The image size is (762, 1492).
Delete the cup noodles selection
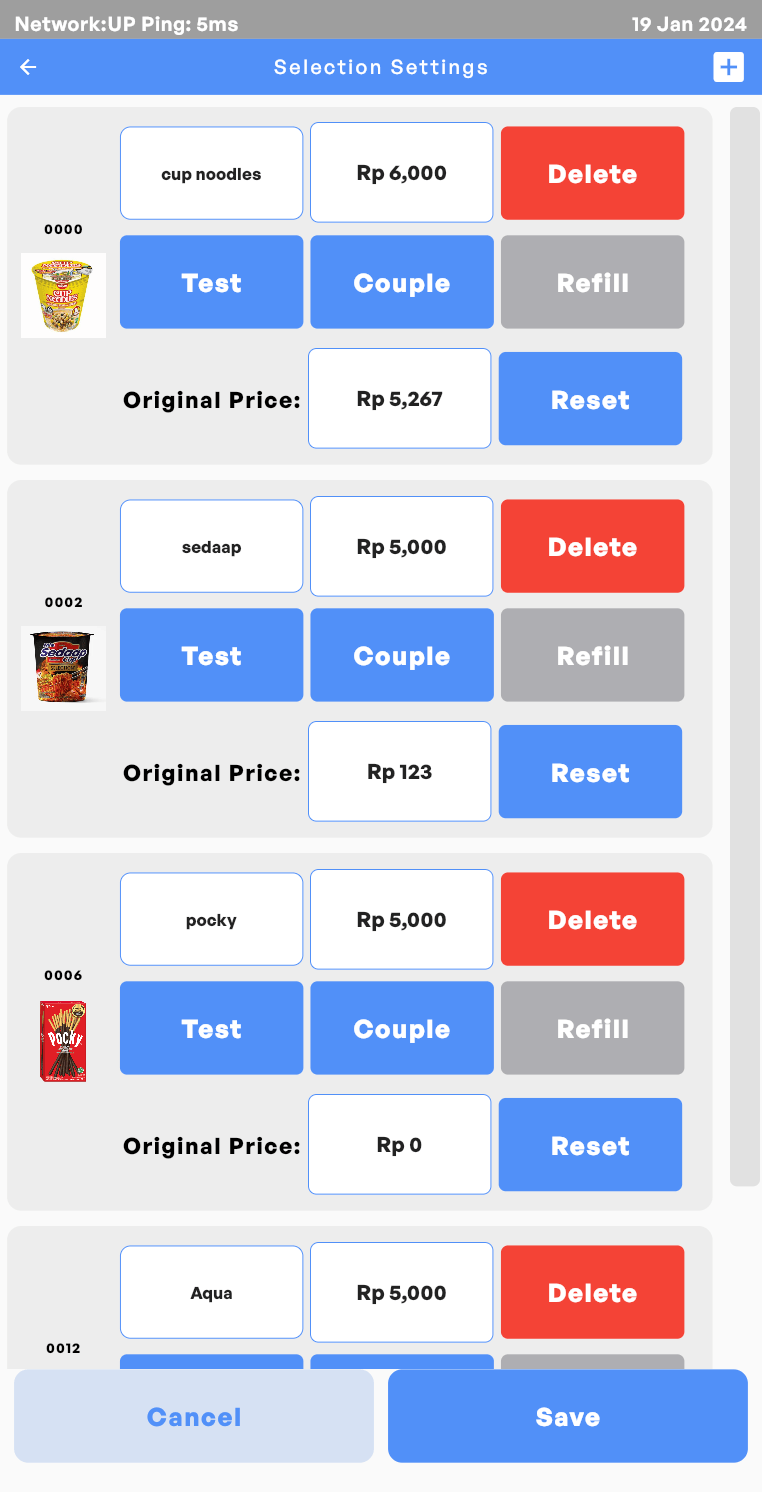point(592,172)
